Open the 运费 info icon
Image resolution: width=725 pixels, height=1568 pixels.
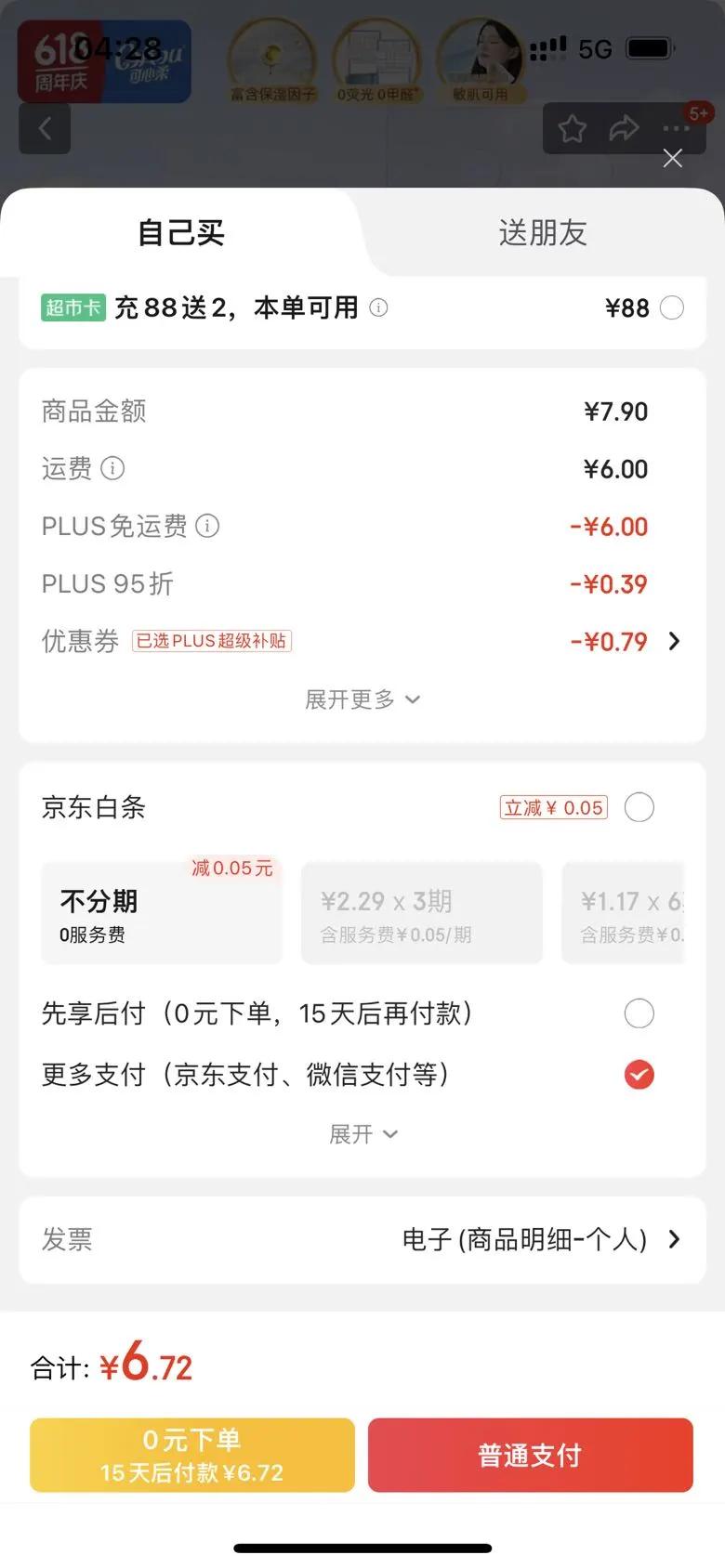point(112,468)
